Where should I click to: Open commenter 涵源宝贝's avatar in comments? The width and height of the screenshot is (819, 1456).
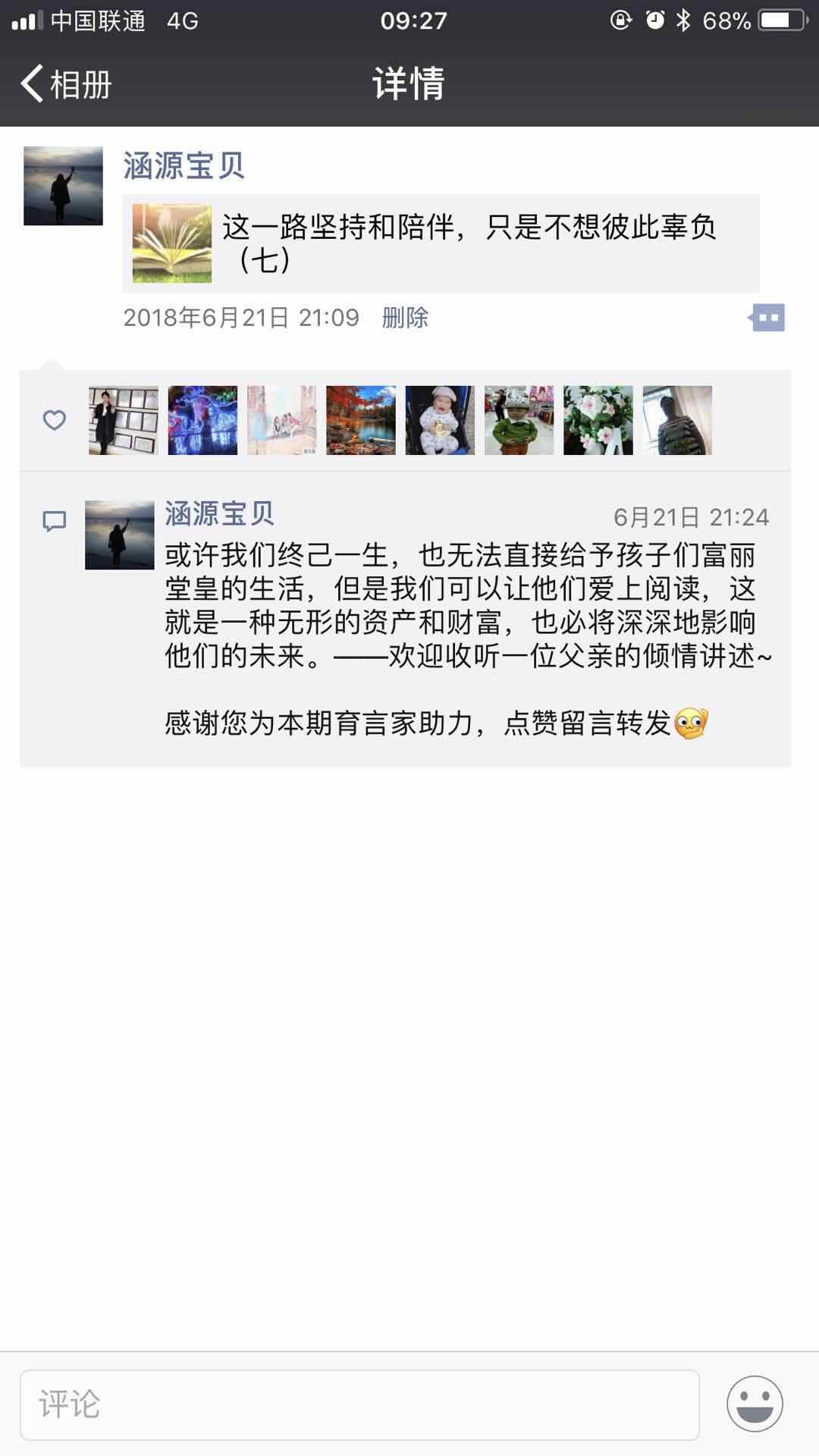(119, 535)
